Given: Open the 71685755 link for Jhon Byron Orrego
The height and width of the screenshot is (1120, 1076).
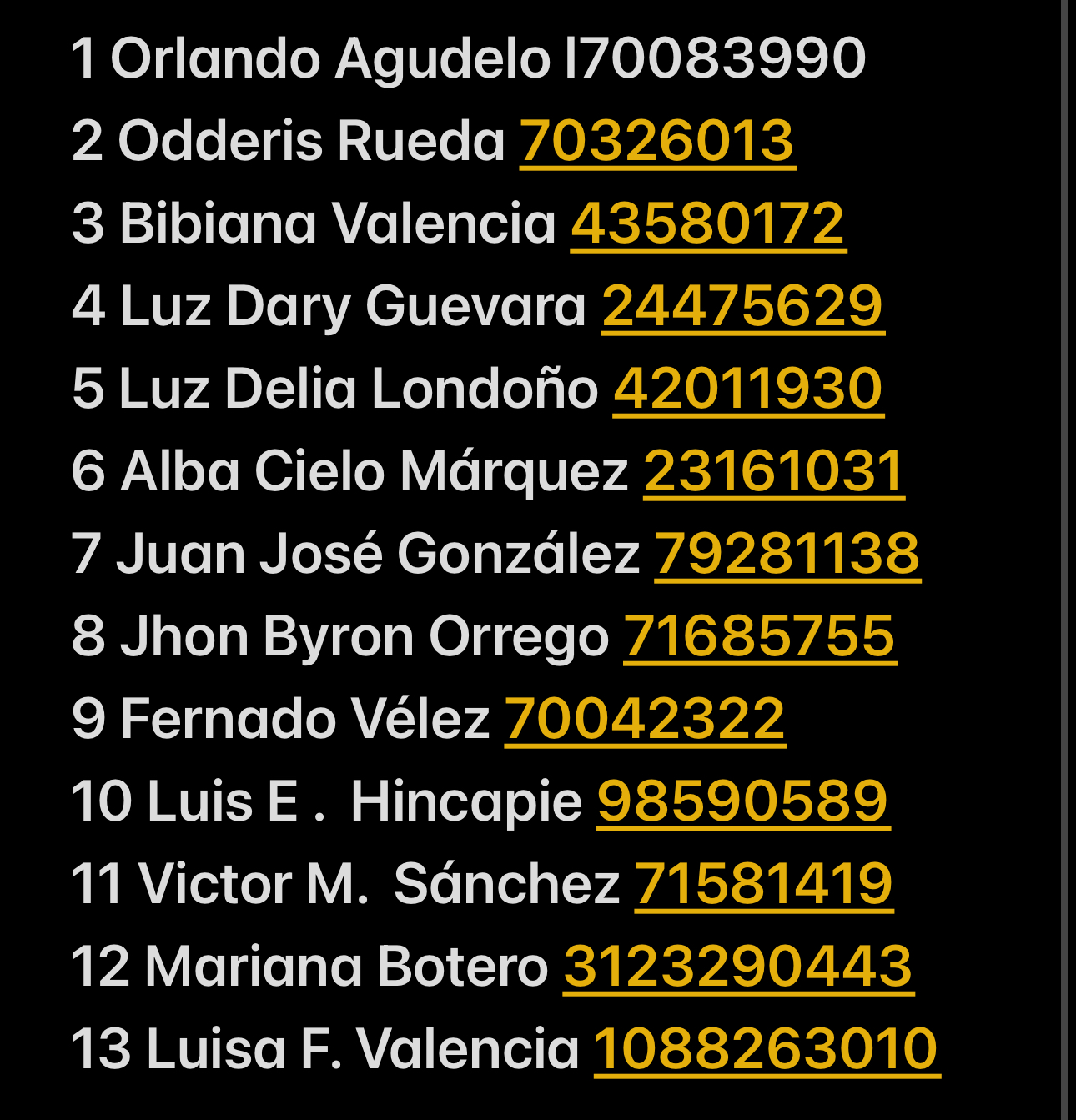Looking at the screenshot, I should click(760, 636).
